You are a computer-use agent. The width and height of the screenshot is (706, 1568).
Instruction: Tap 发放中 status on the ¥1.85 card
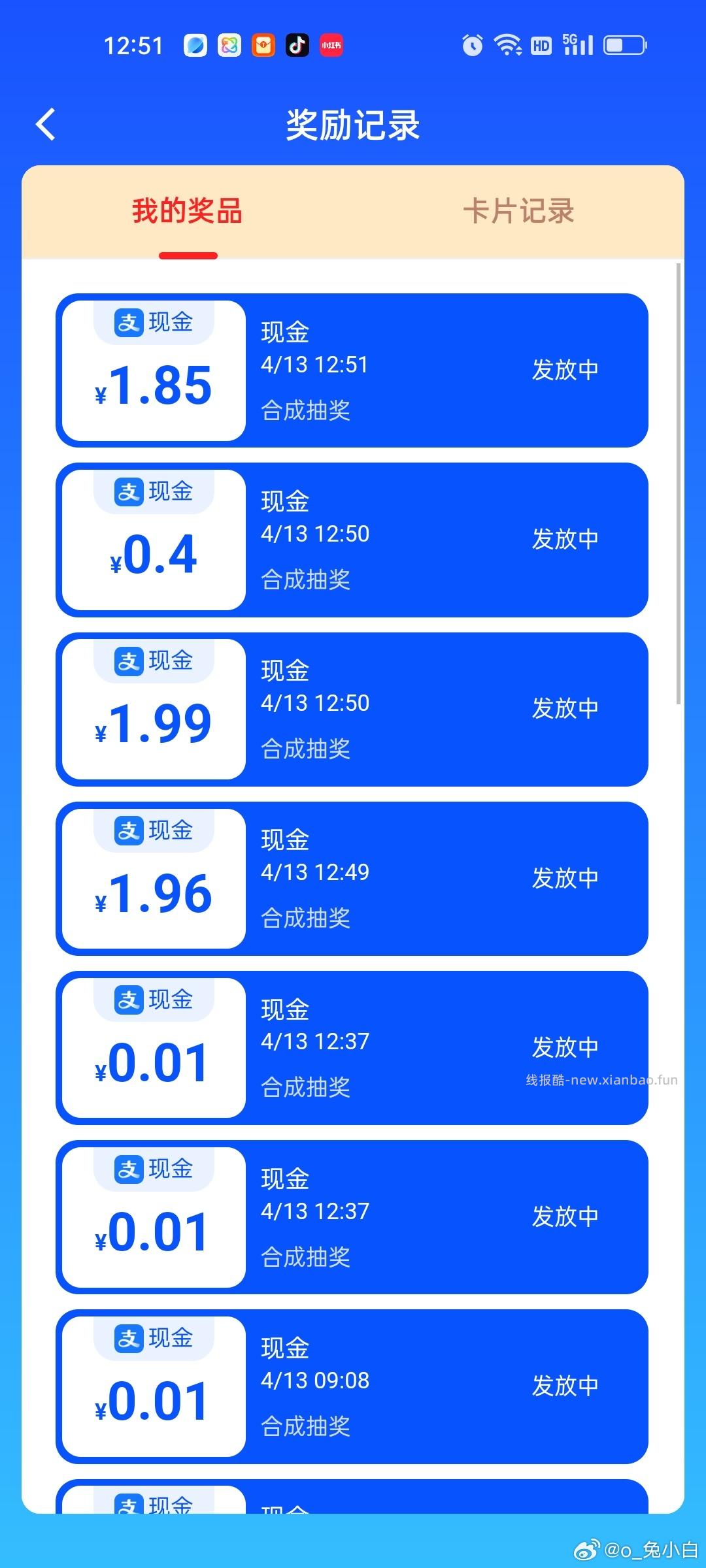566,369
